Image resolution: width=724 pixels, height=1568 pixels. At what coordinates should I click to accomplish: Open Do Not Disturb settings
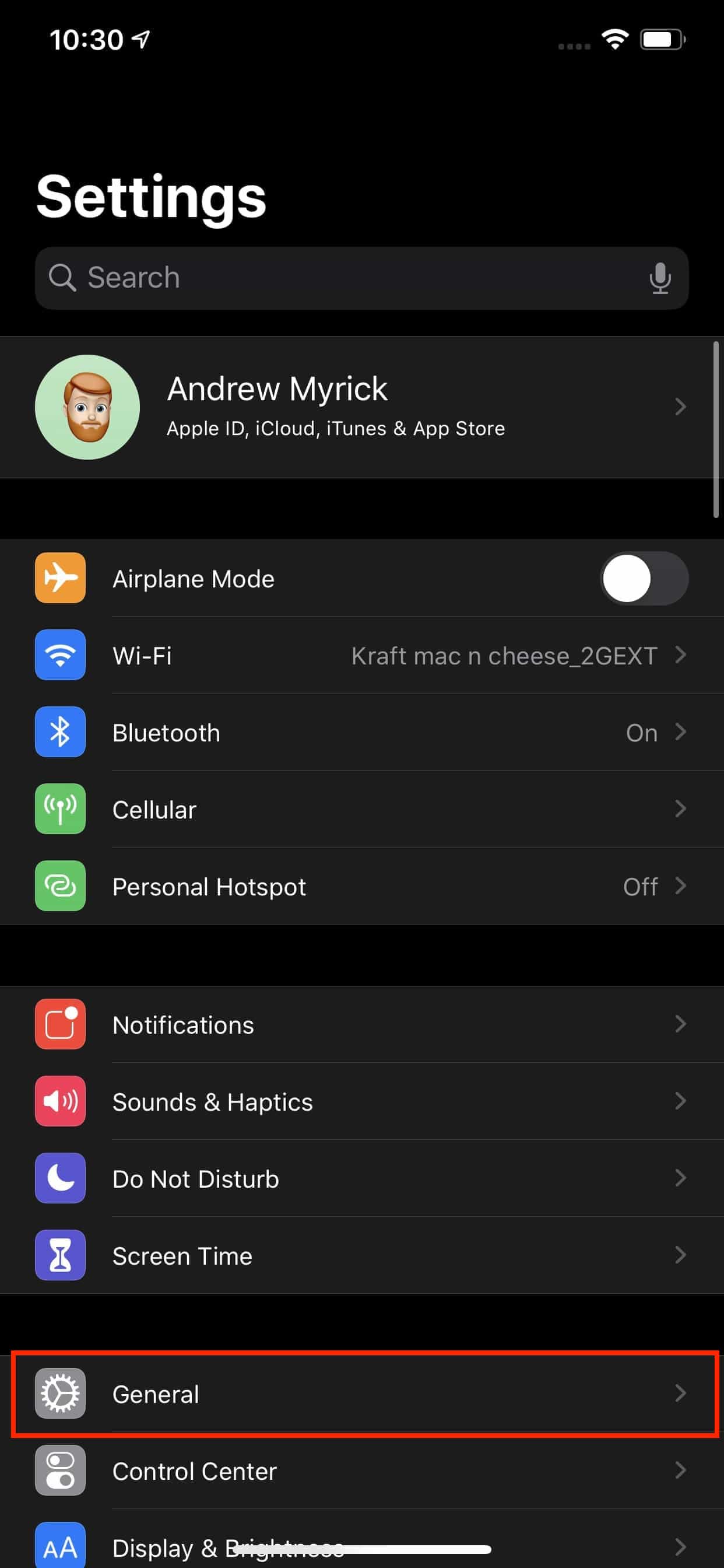[x=361, y=1179]
